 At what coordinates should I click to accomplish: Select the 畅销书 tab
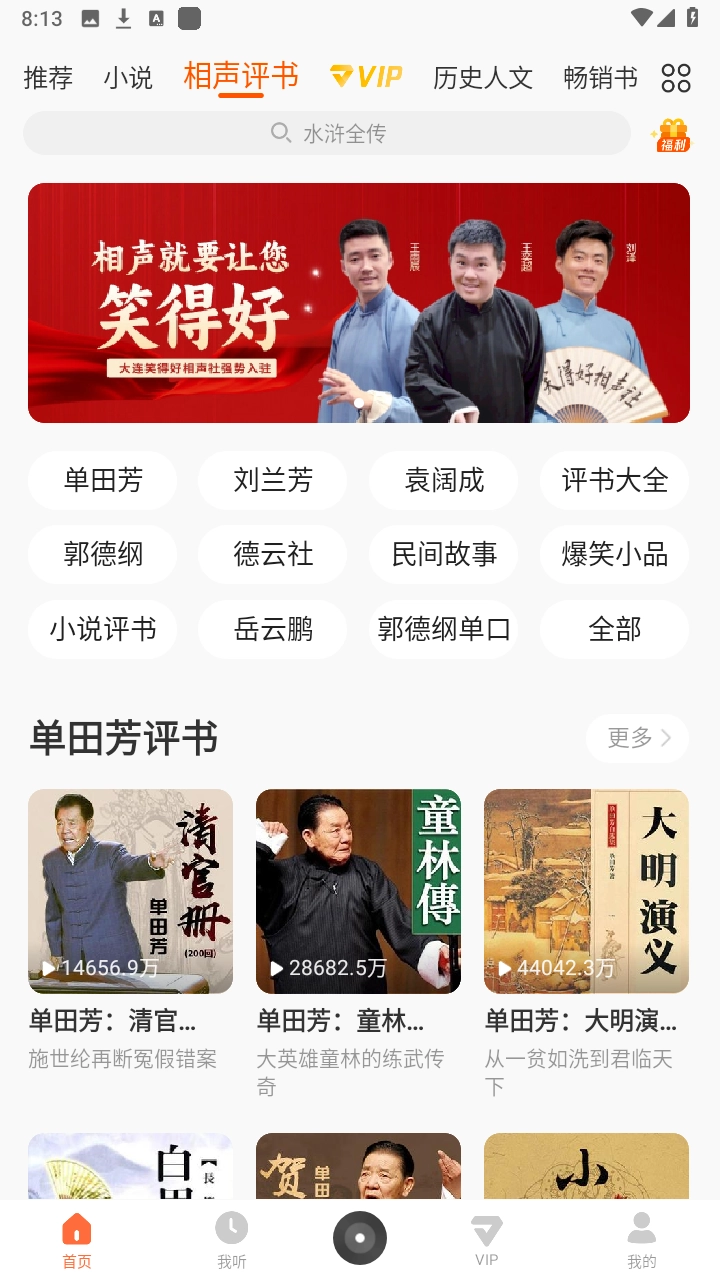tap(600, 78)
